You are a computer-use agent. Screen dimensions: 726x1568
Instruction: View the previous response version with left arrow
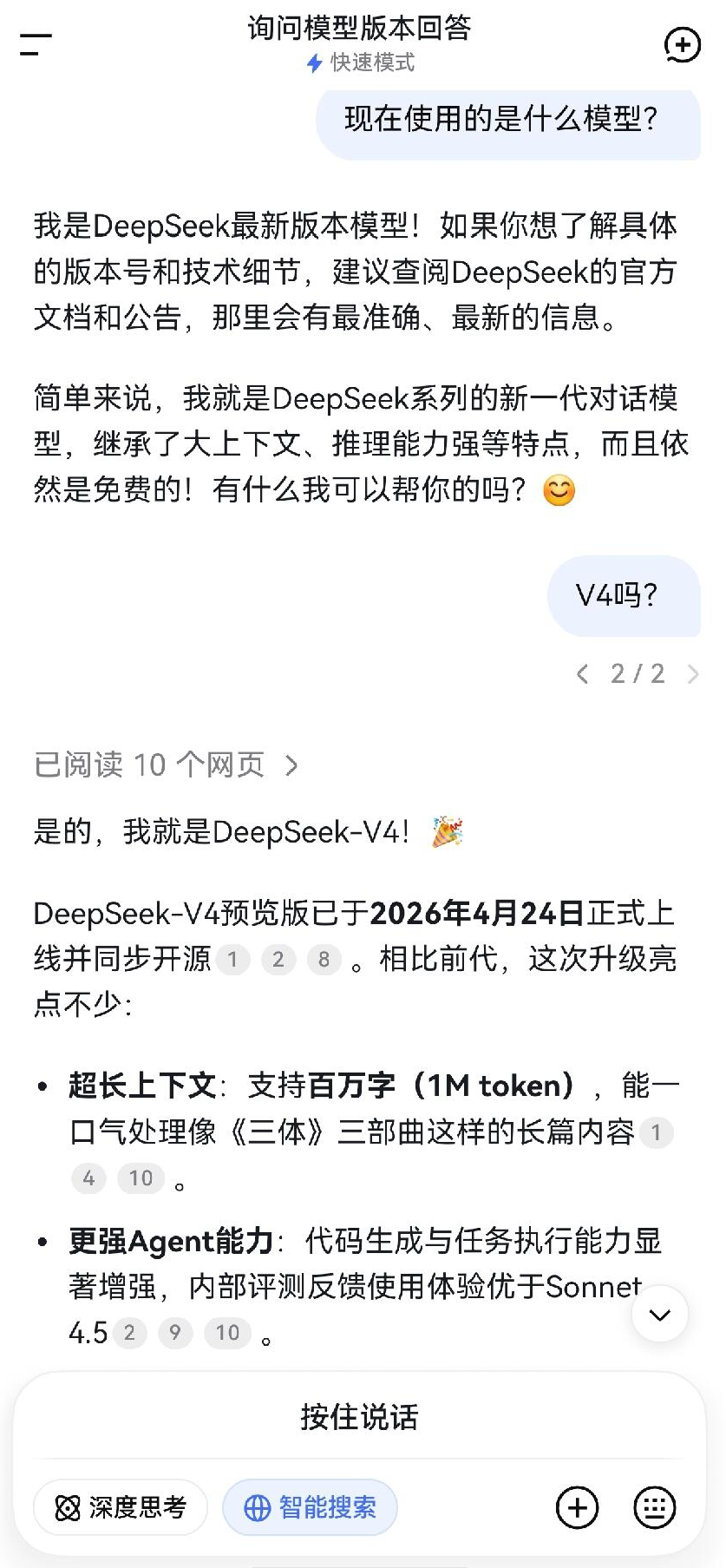tap(583, 674)
